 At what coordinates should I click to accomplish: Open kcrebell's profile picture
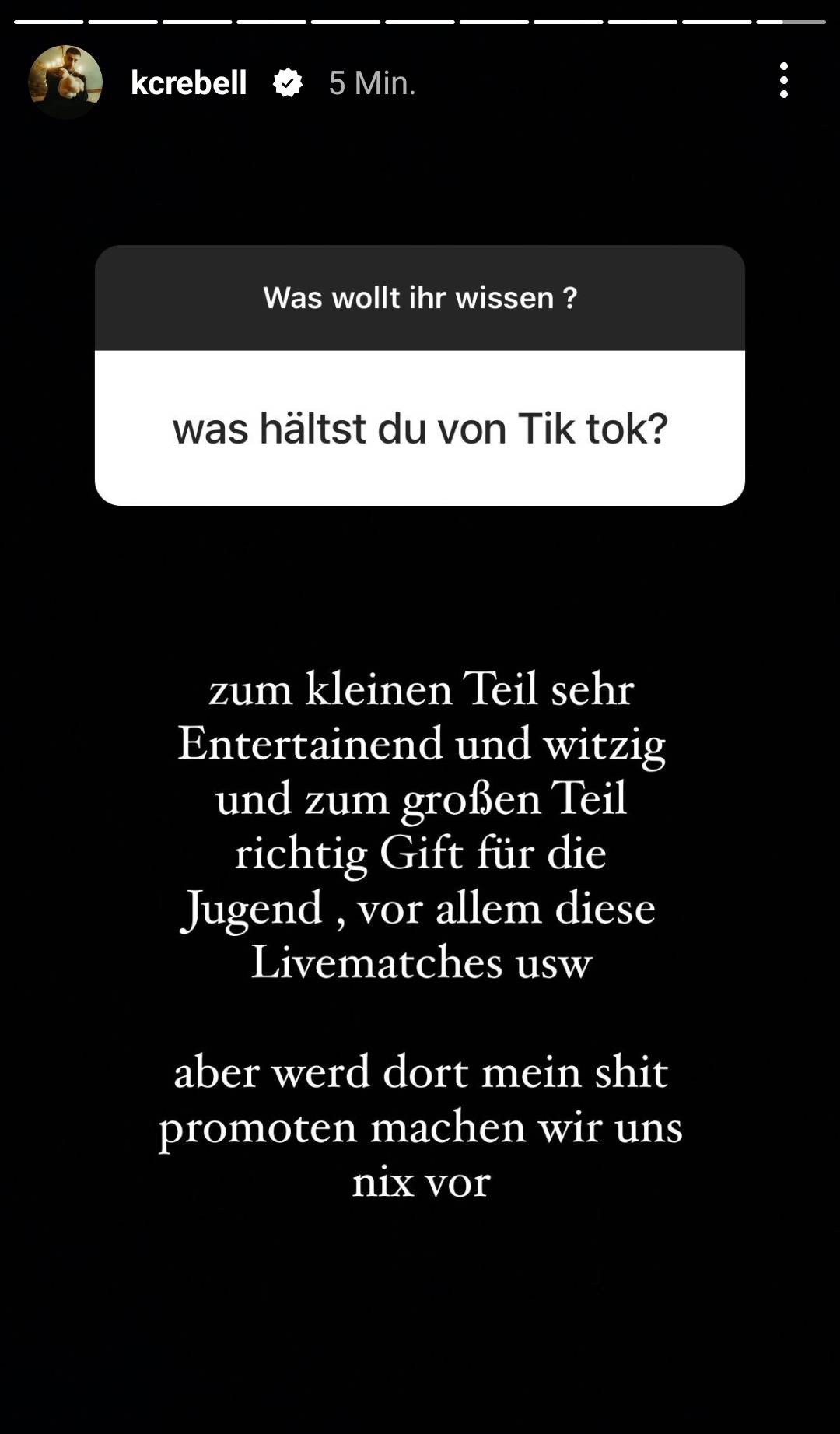(x=65, y=82)
